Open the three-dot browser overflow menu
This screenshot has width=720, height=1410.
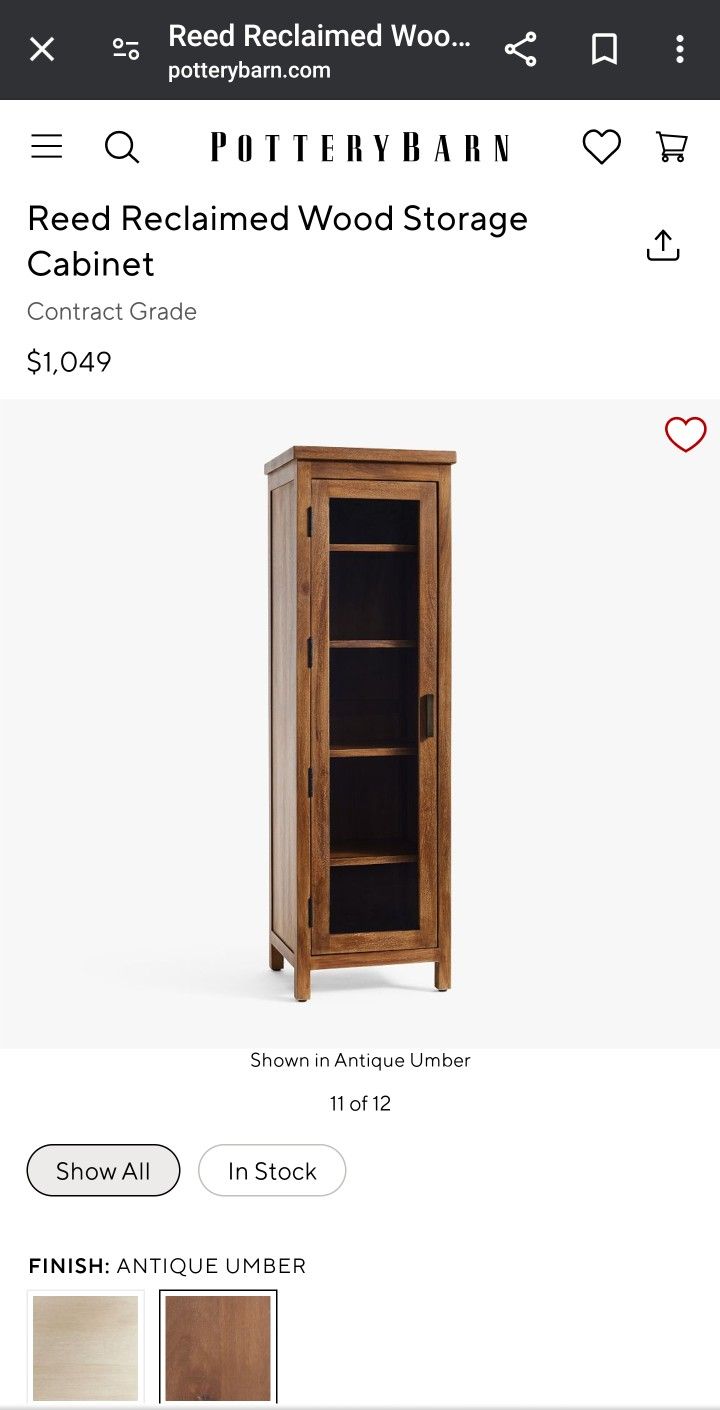click(679, 49)
